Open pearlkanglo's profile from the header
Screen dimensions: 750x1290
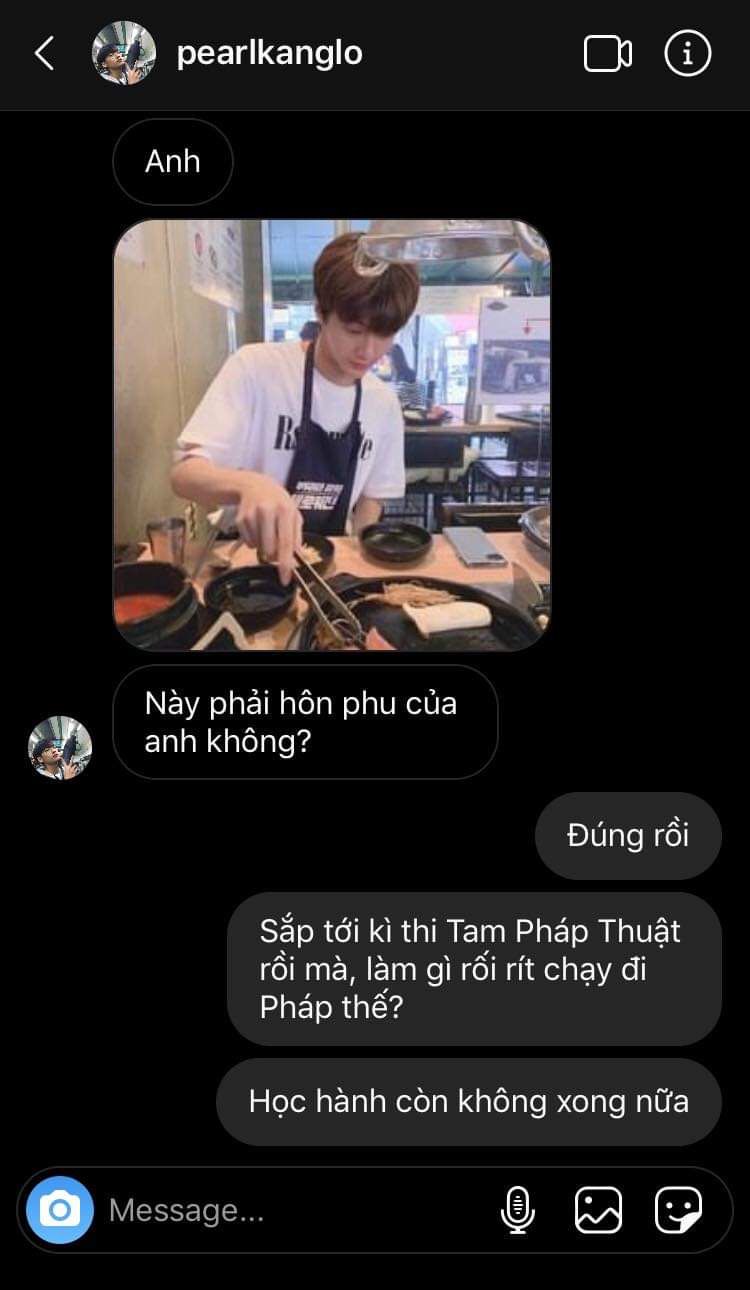269,54
